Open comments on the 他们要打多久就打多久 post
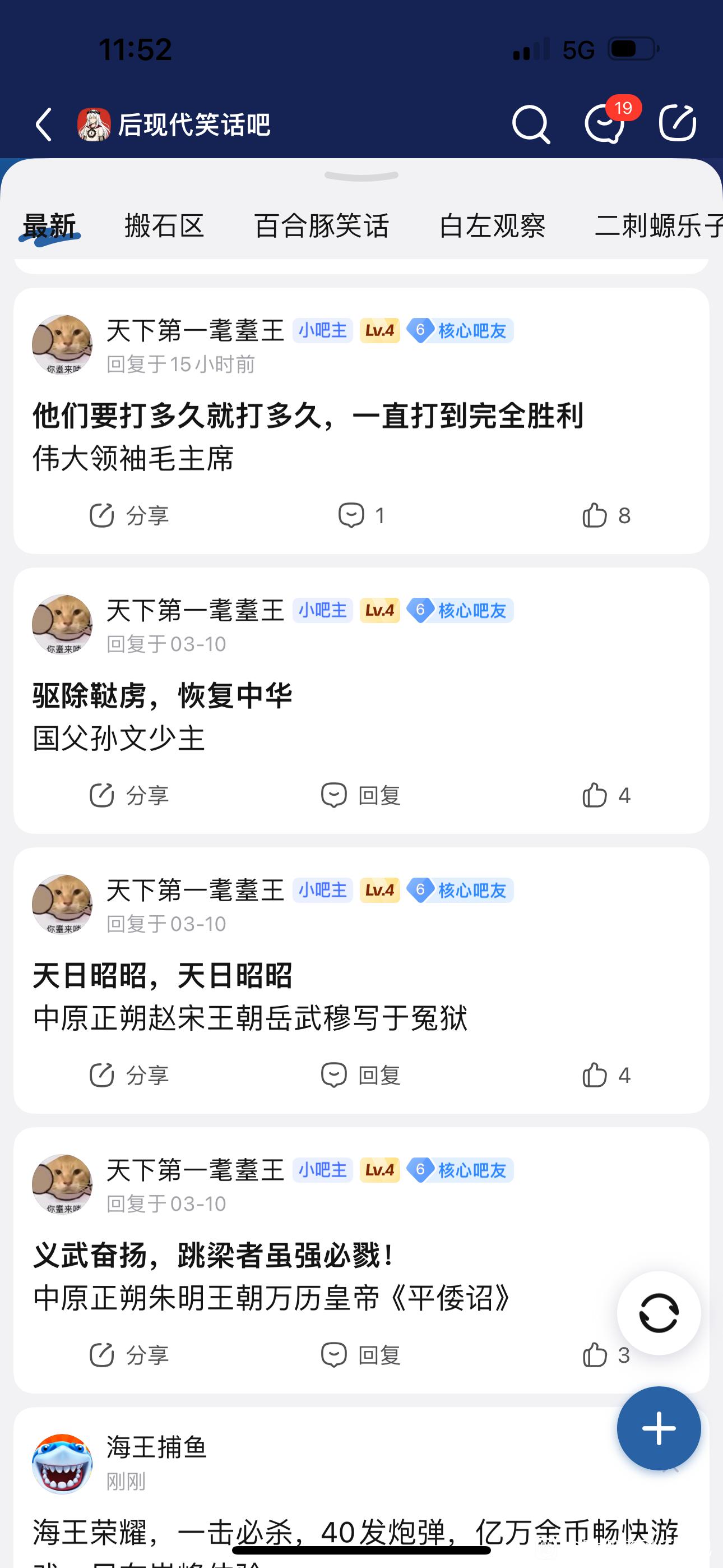The image size is (723, 1568). point(361,515)
